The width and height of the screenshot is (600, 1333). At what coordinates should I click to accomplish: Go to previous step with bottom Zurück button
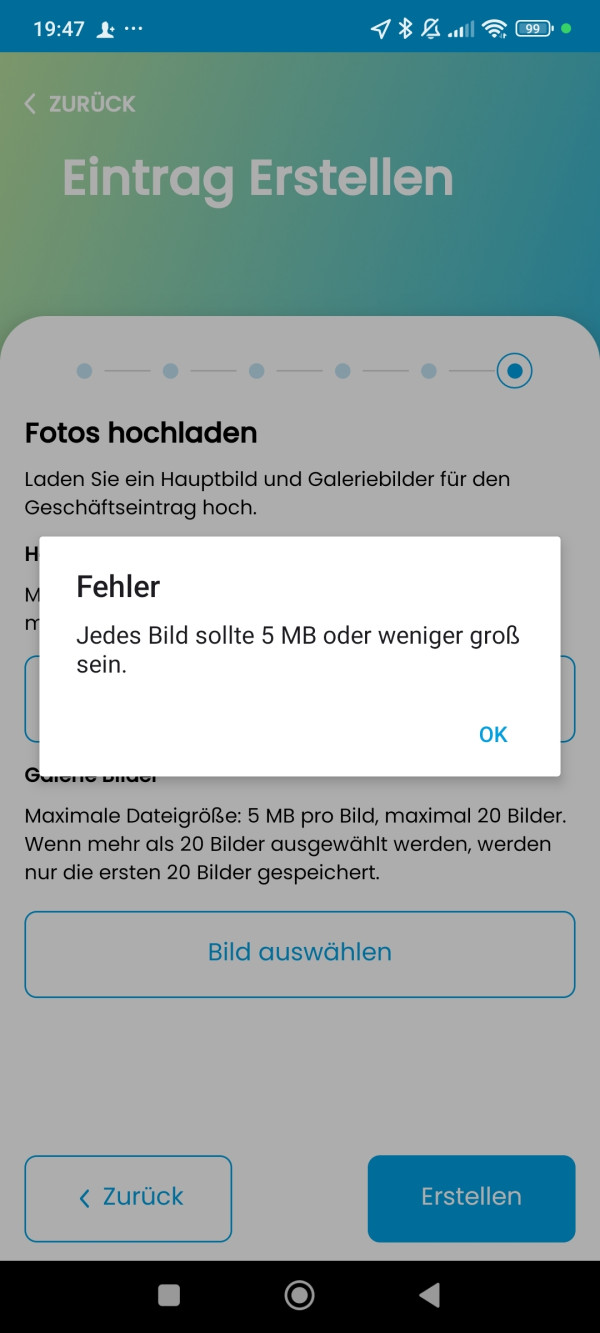[x=128, y=1198]
